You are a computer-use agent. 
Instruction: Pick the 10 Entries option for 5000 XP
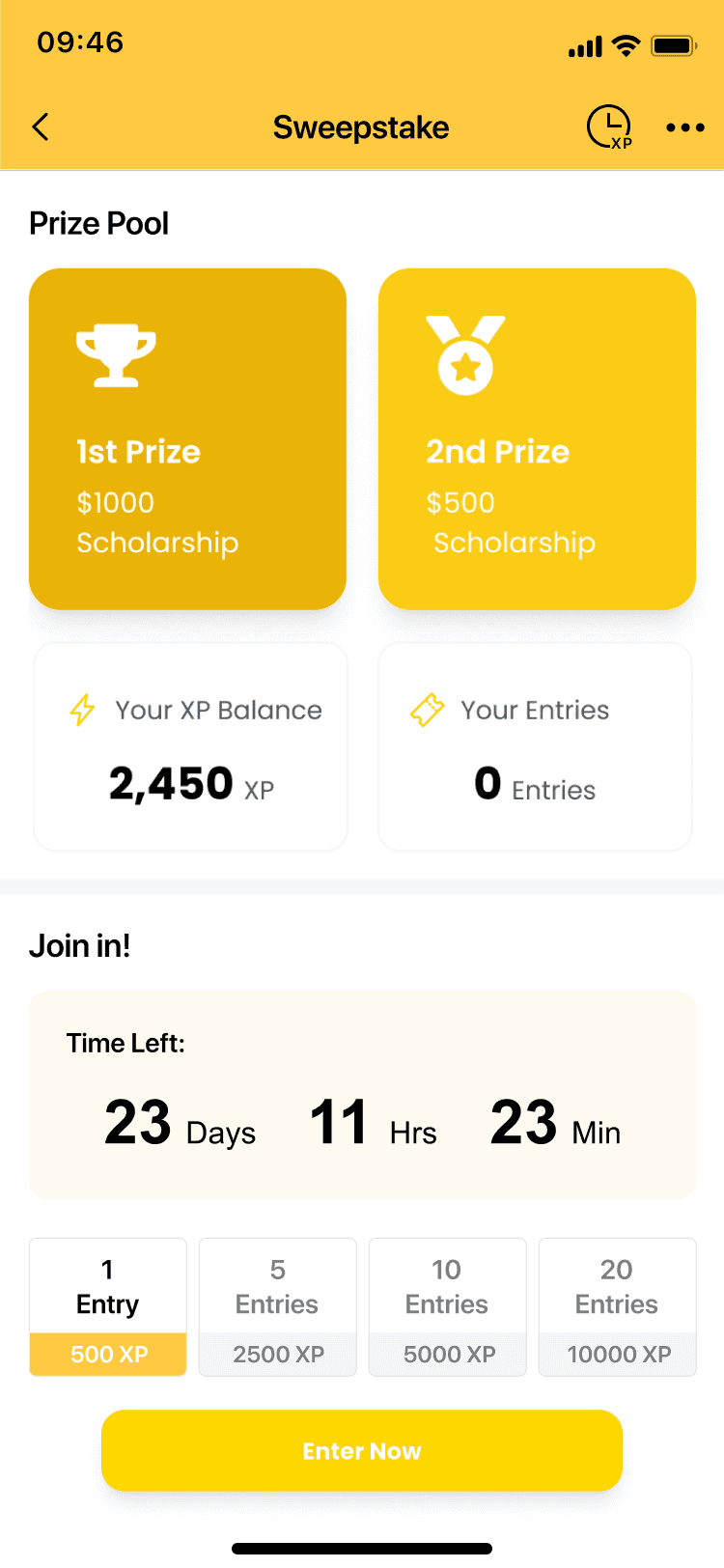pyautogui.click(x=448, y=1306)
